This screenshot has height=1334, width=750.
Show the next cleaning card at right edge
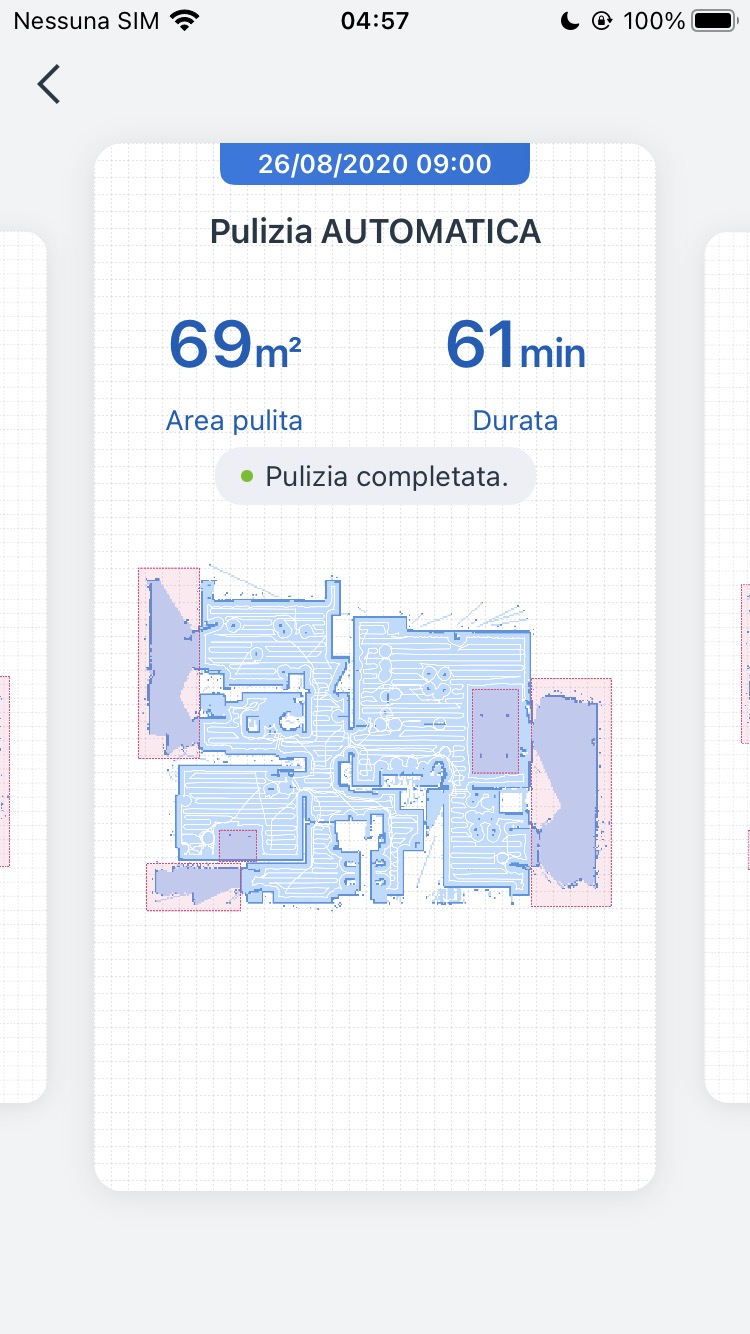coord(730,666)
